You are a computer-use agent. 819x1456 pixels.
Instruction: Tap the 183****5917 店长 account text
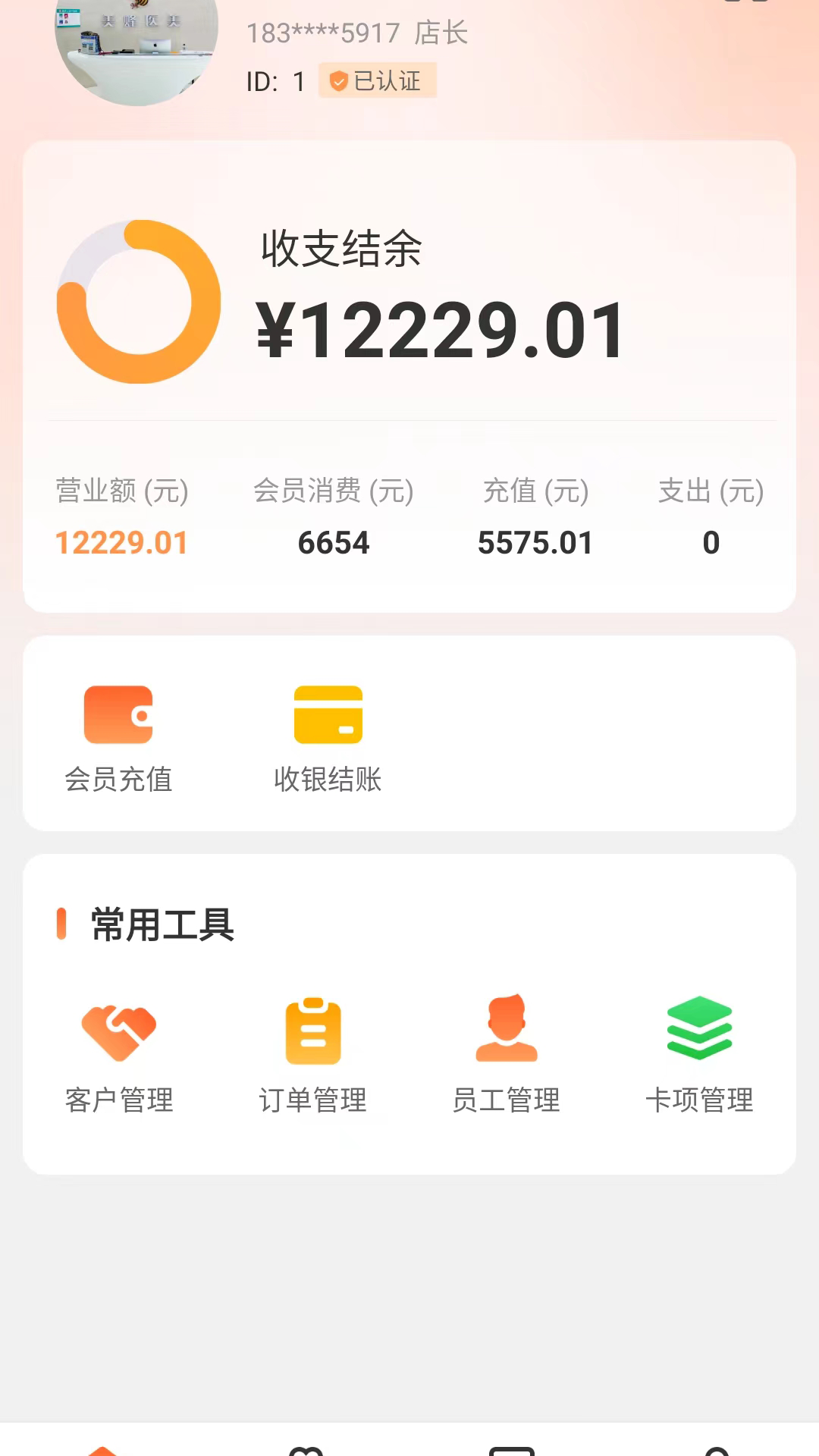355,33
